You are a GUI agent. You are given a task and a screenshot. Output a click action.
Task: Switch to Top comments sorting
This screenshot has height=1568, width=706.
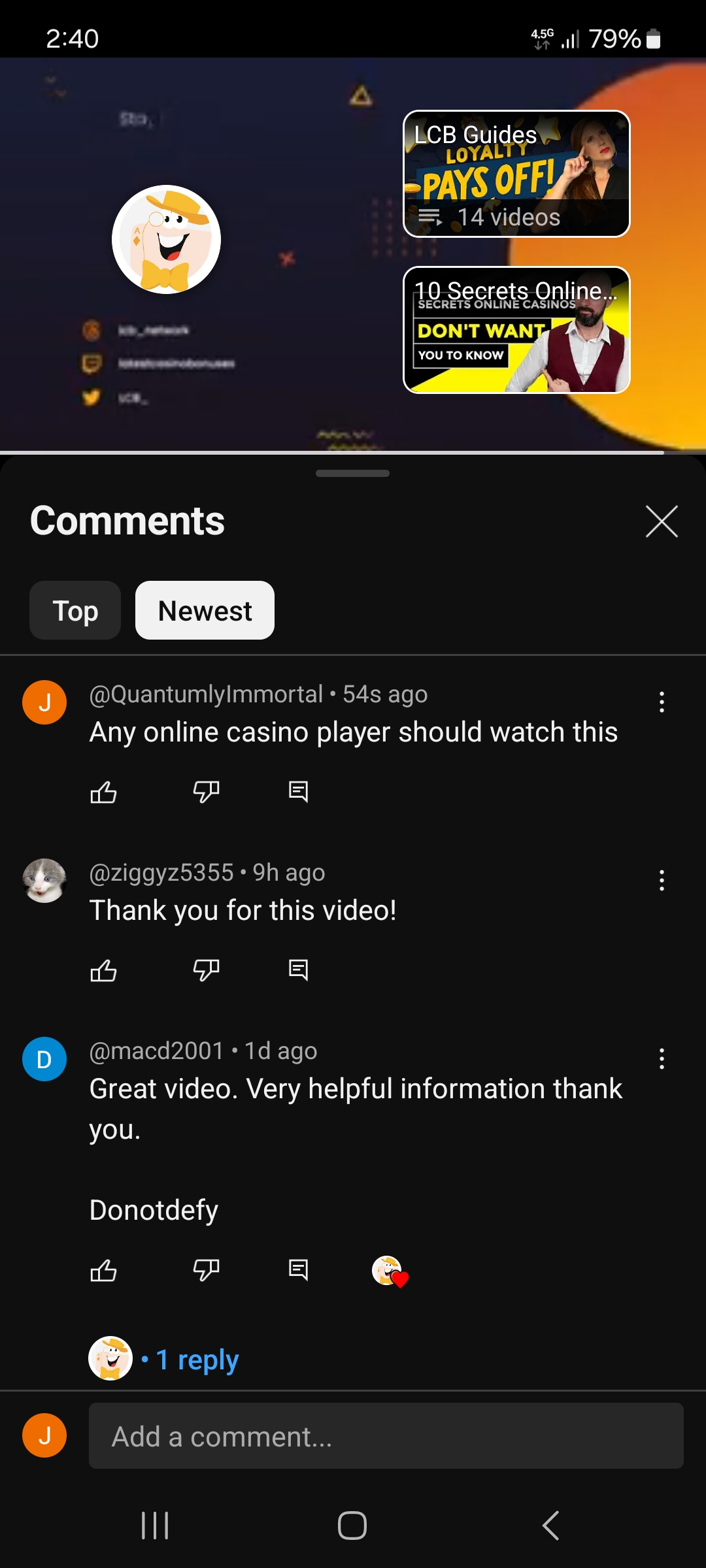(x=75, y=611)
